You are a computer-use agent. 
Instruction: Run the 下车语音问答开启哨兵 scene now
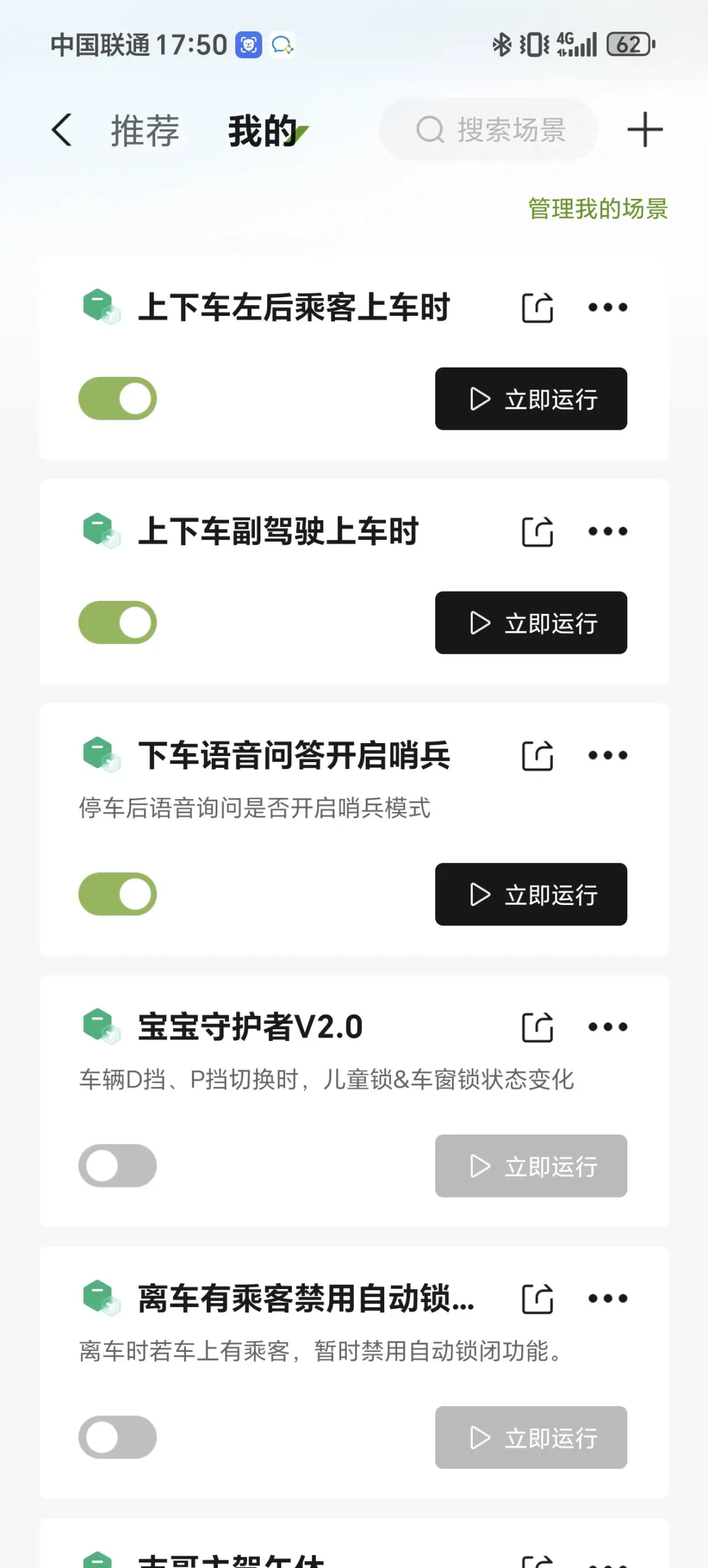pyautogui.click(x=531, y=895)
